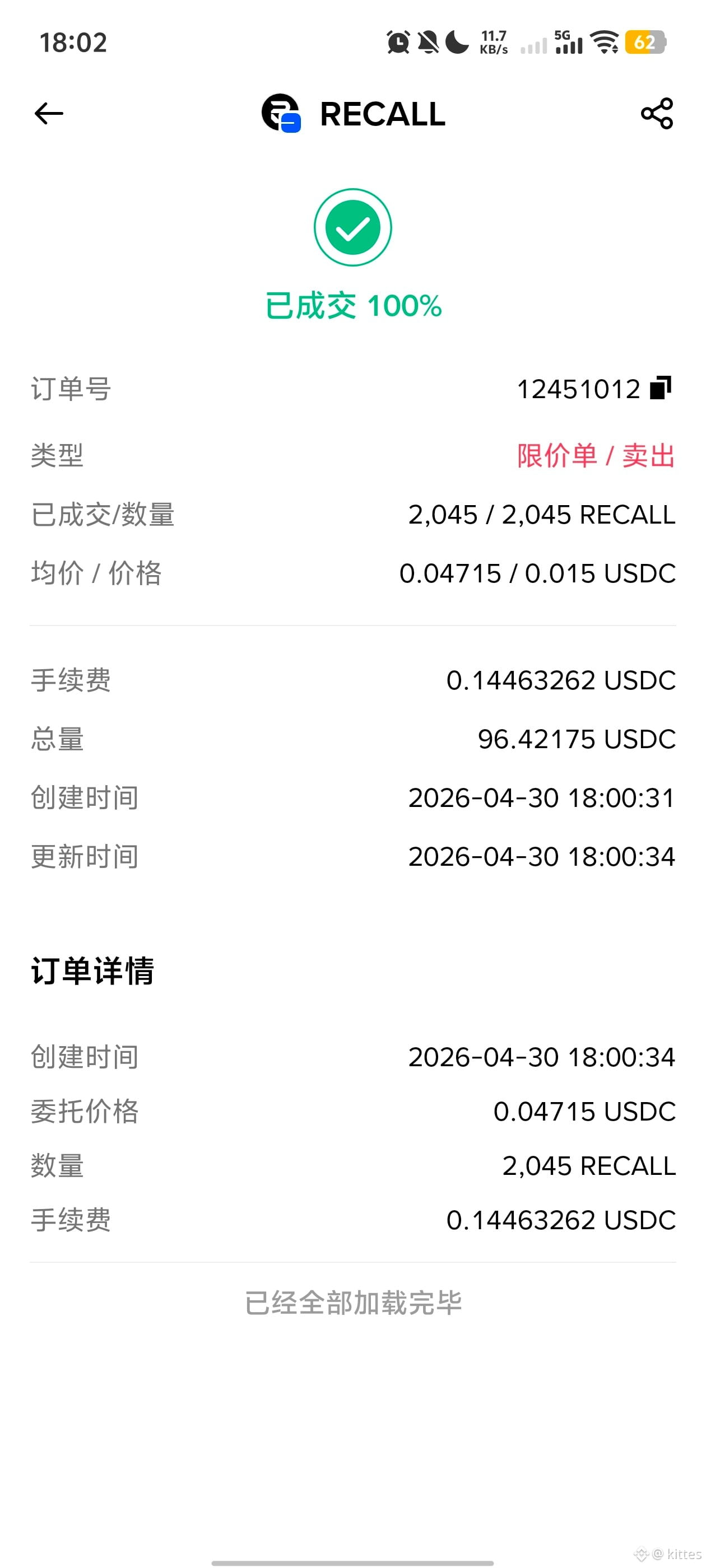The width and height of the screenshot is (706, 1568).
Task: Copy the order number 12451012
Action: pyautogui.click(x=660, y=388)
